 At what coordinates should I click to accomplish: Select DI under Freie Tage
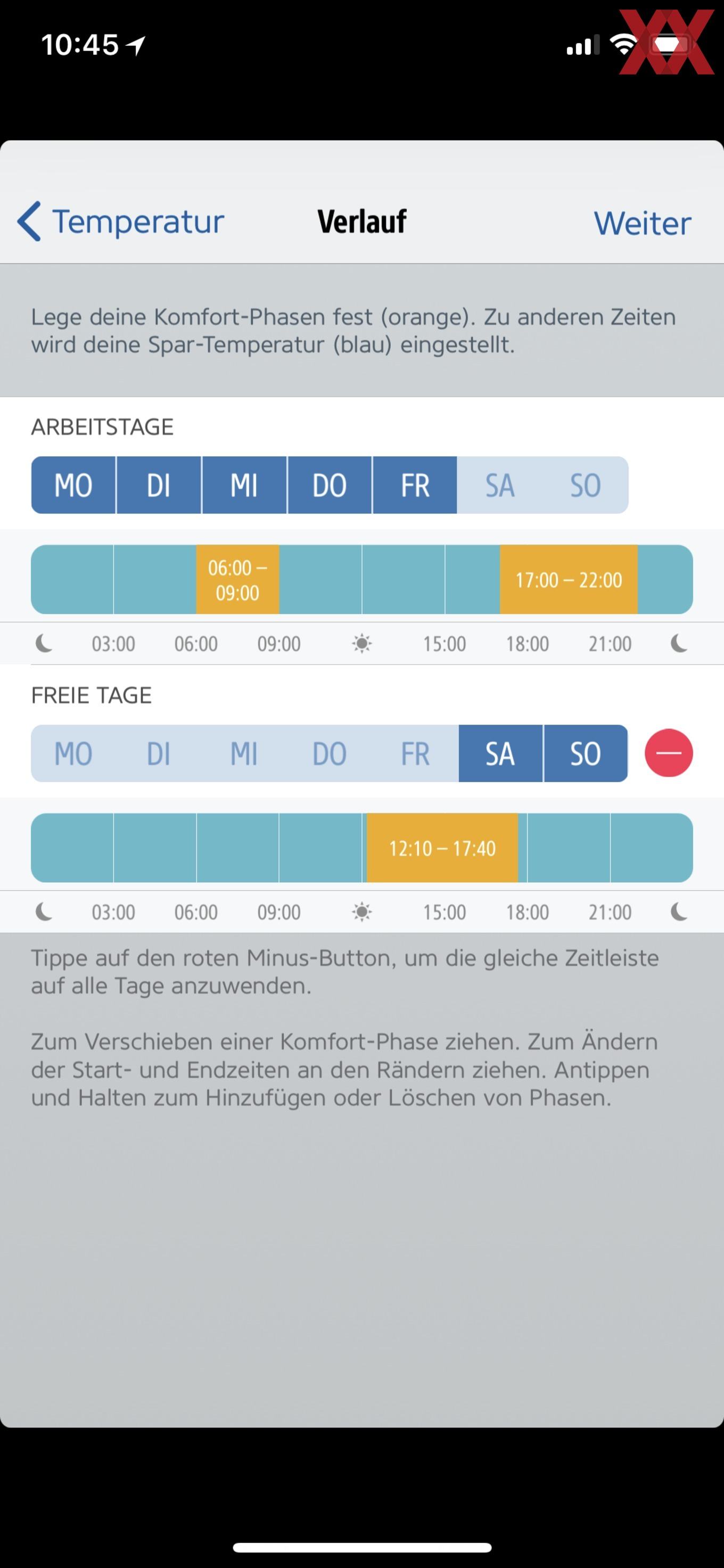[159, 753]
